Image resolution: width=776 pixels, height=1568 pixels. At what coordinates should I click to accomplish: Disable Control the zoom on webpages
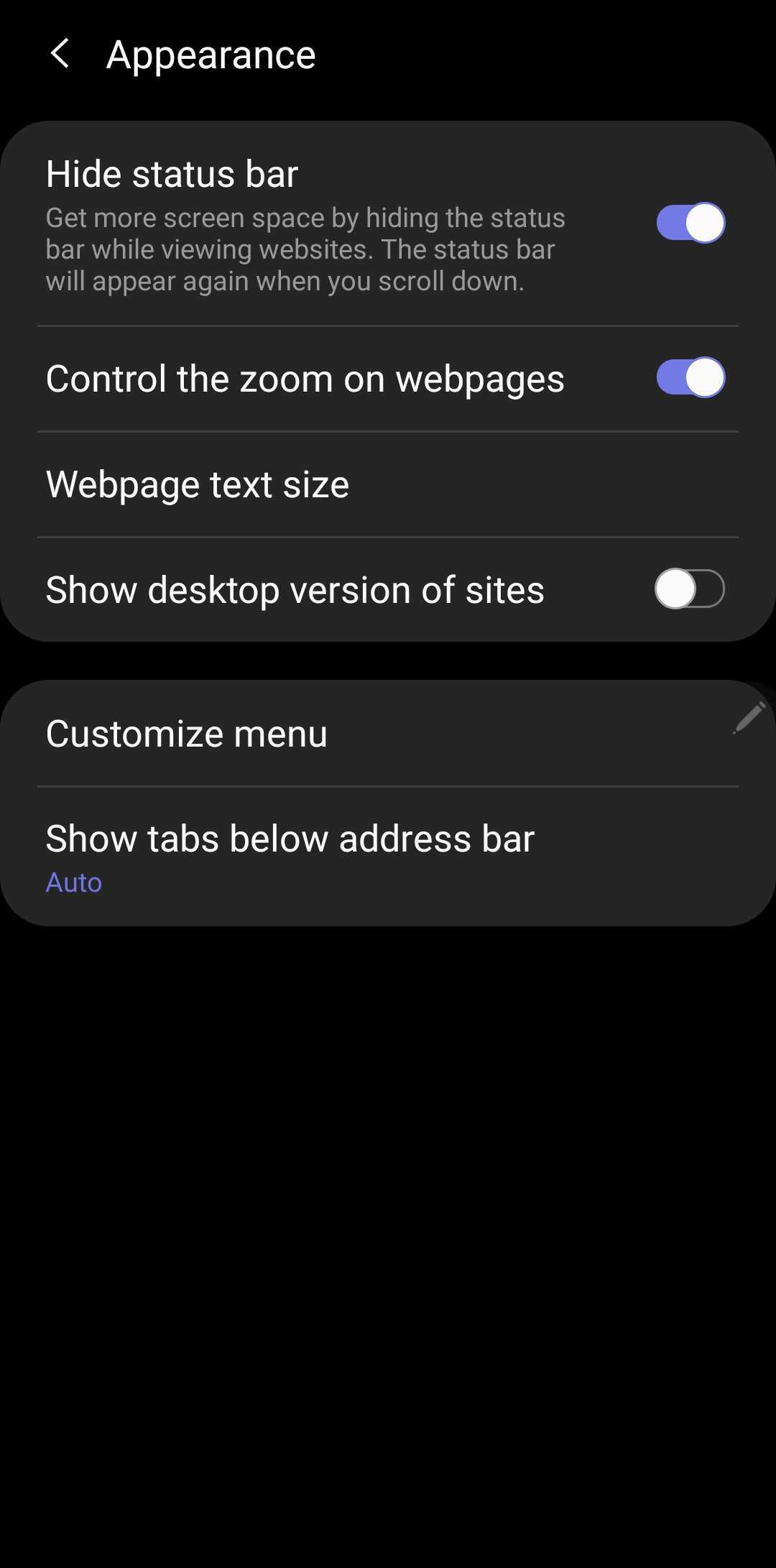[690, 377]
